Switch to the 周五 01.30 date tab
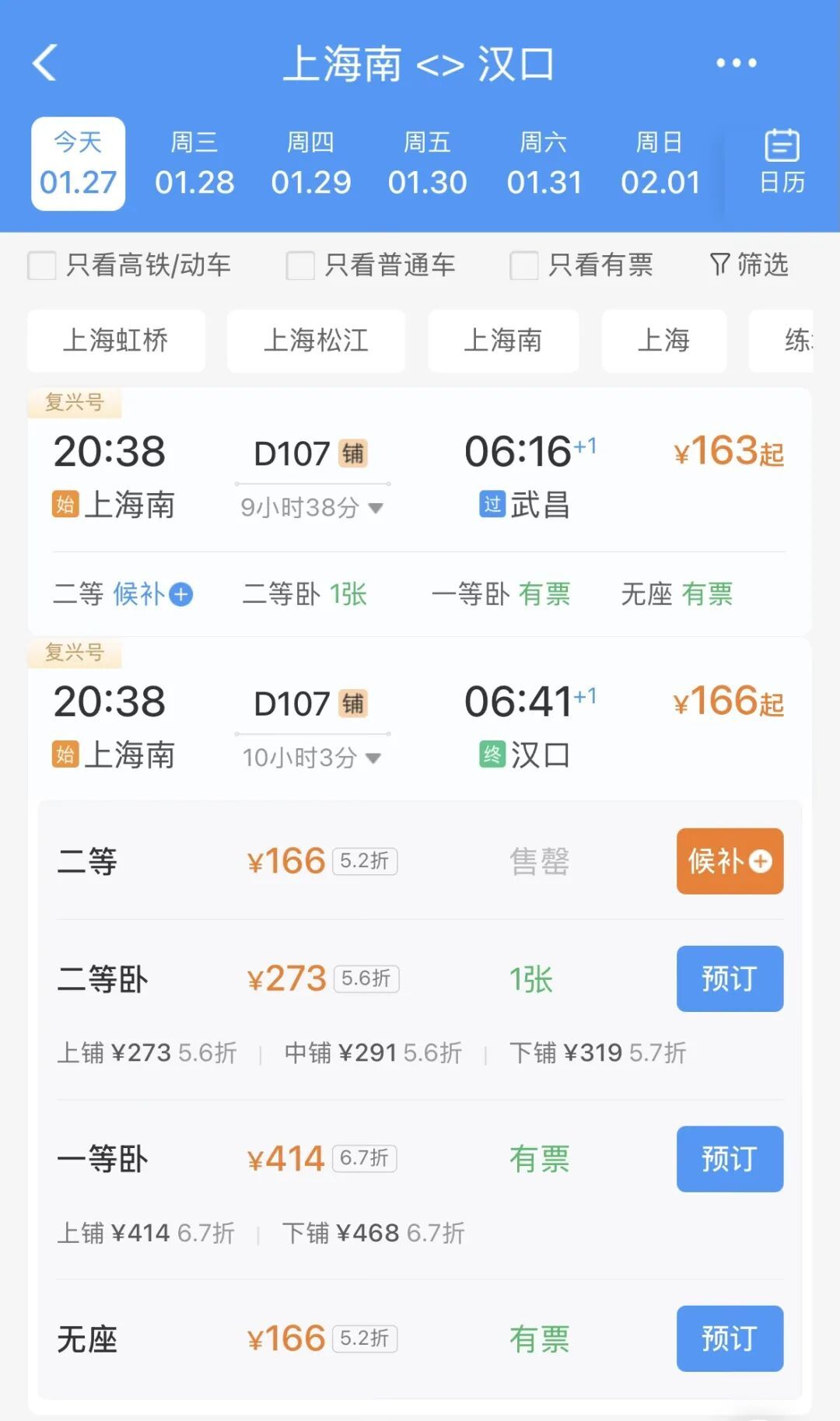The height and width of the screenshot is (1421, 840). coord(429,163)
